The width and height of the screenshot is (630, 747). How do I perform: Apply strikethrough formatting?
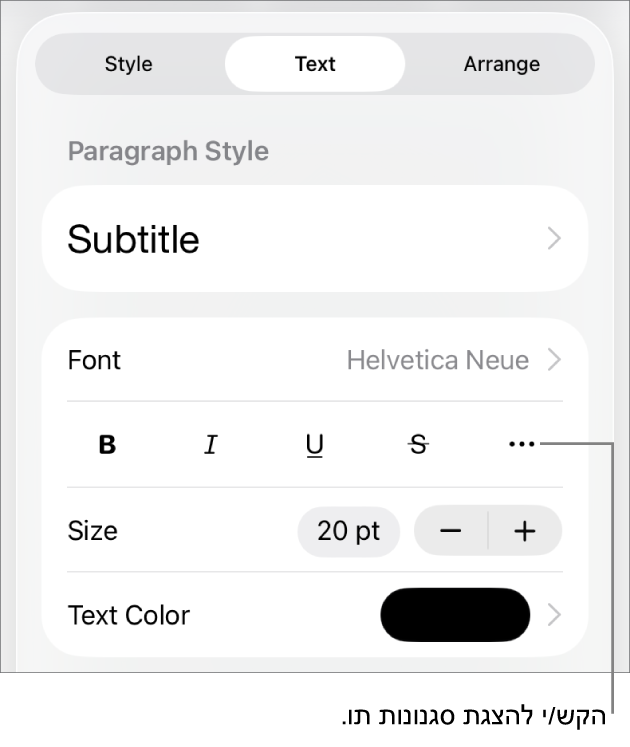pos(419,445)
